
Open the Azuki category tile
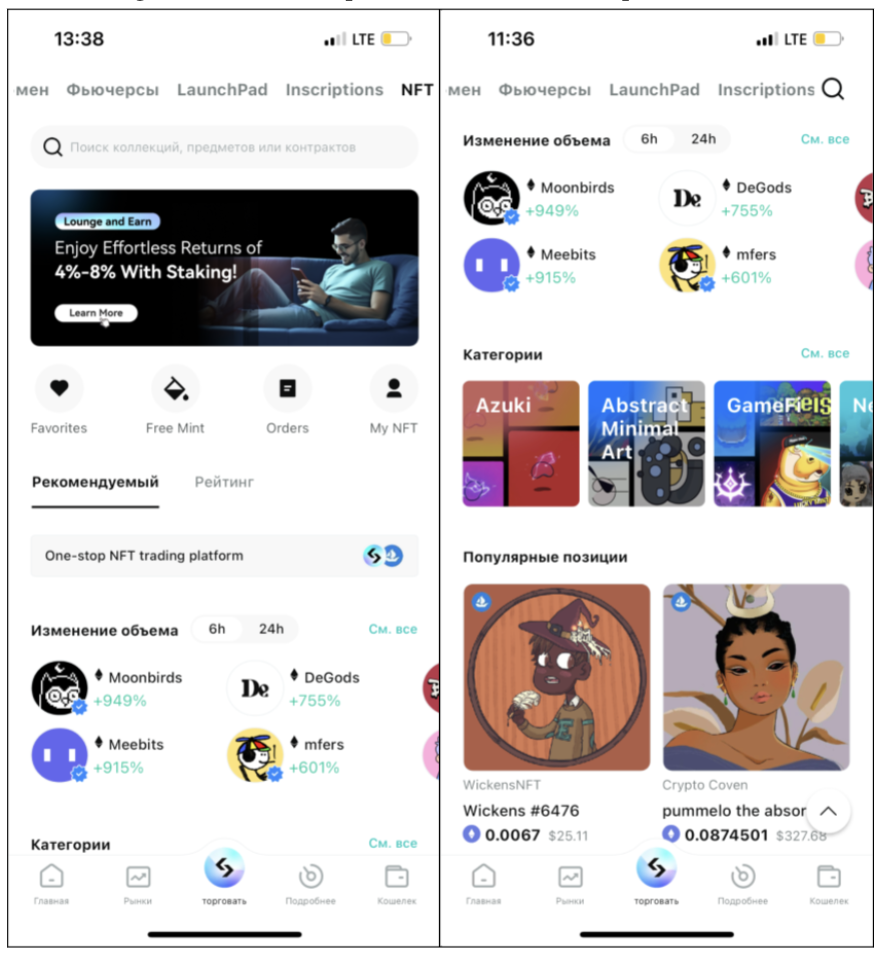click(521, 443)
